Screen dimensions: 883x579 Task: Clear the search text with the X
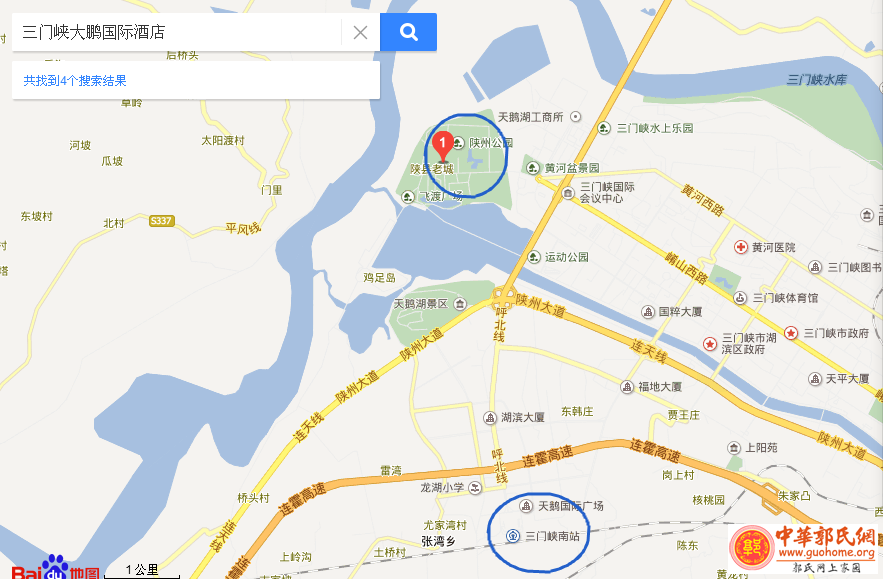360,32
